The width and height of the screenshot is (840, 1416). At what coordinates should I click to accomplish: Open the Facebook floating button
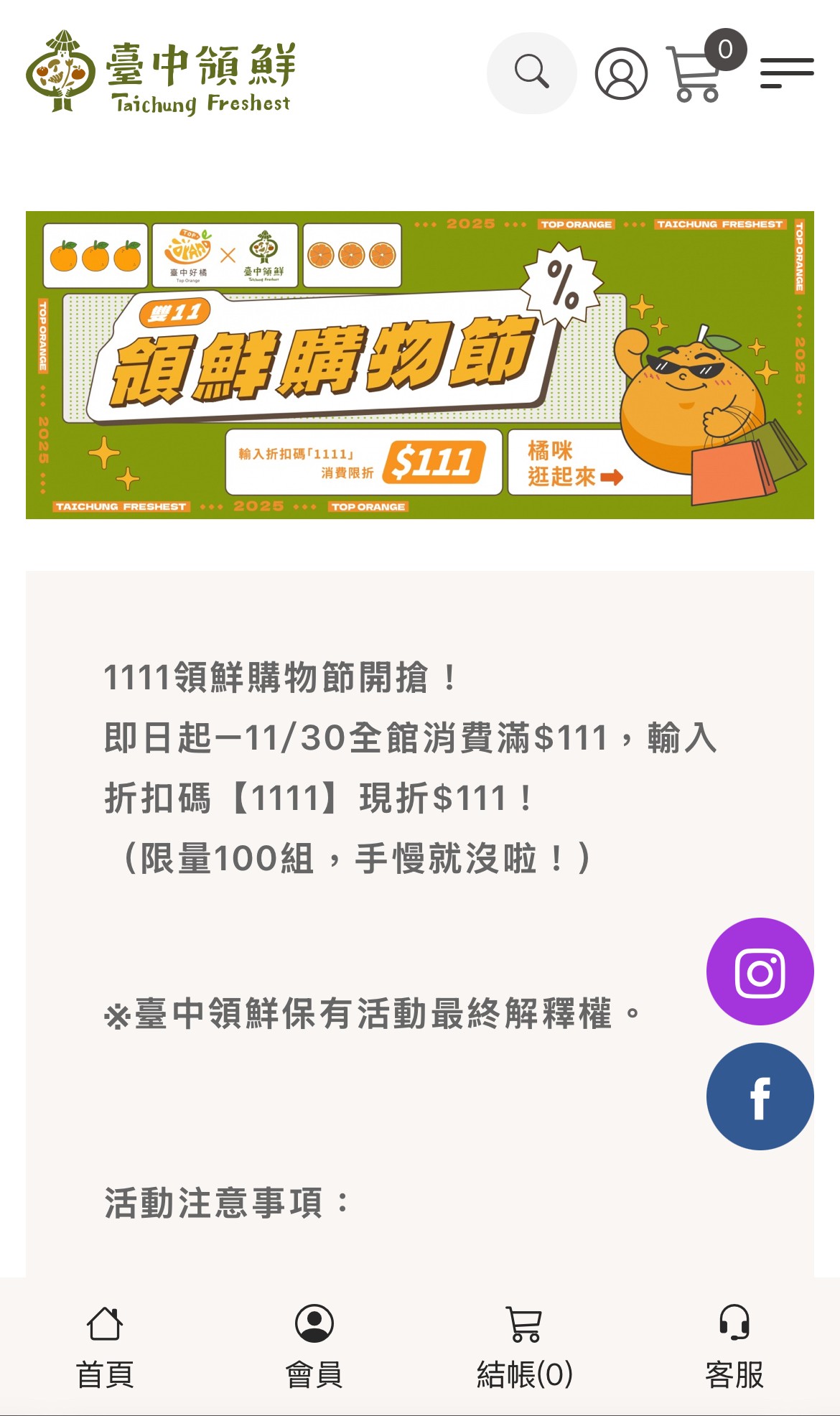coord(760,1096)
